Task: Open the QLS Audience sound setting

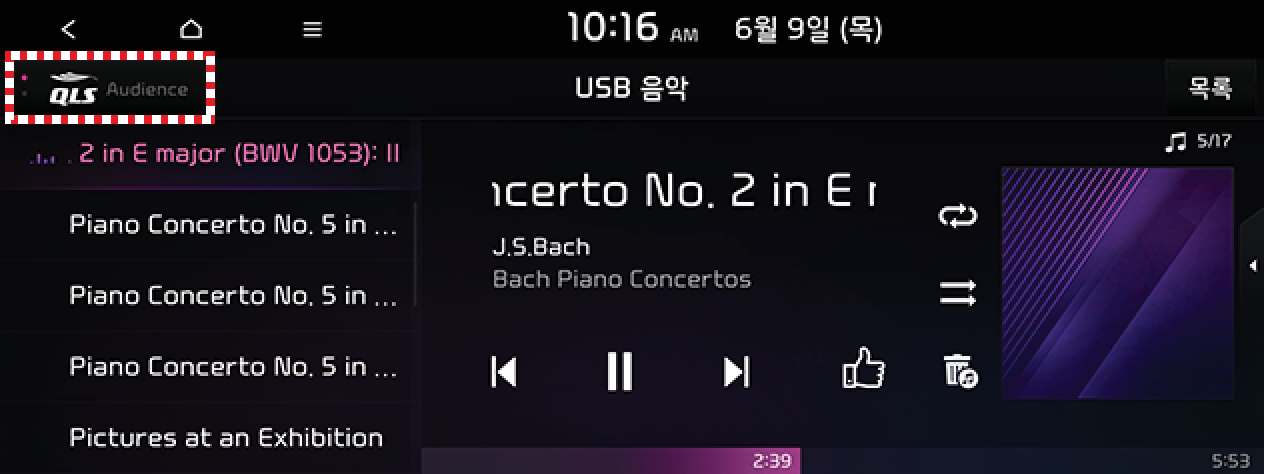Action: pyautogui.click(x=111, y=89)
